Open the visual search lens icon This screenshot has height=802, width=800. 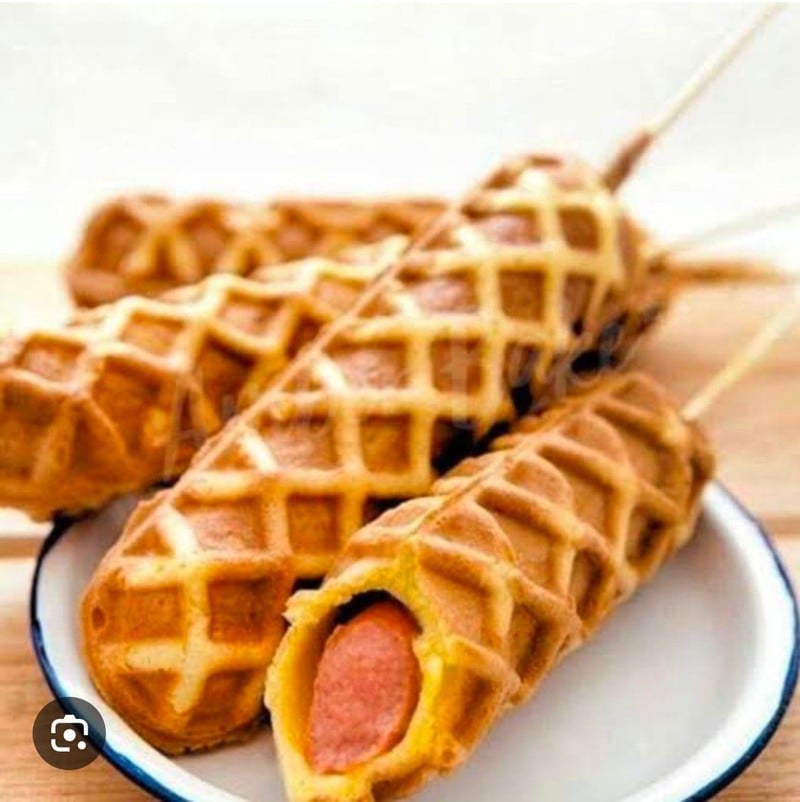click(68, 733)
